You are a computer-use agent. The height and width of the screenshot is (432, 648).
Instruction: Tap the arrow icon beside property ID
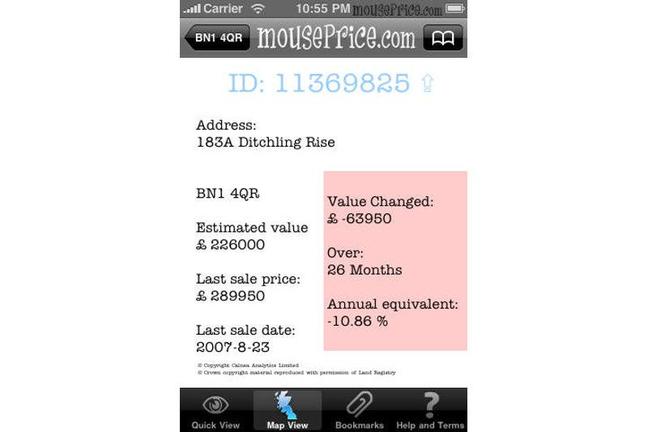coord(429,83)
